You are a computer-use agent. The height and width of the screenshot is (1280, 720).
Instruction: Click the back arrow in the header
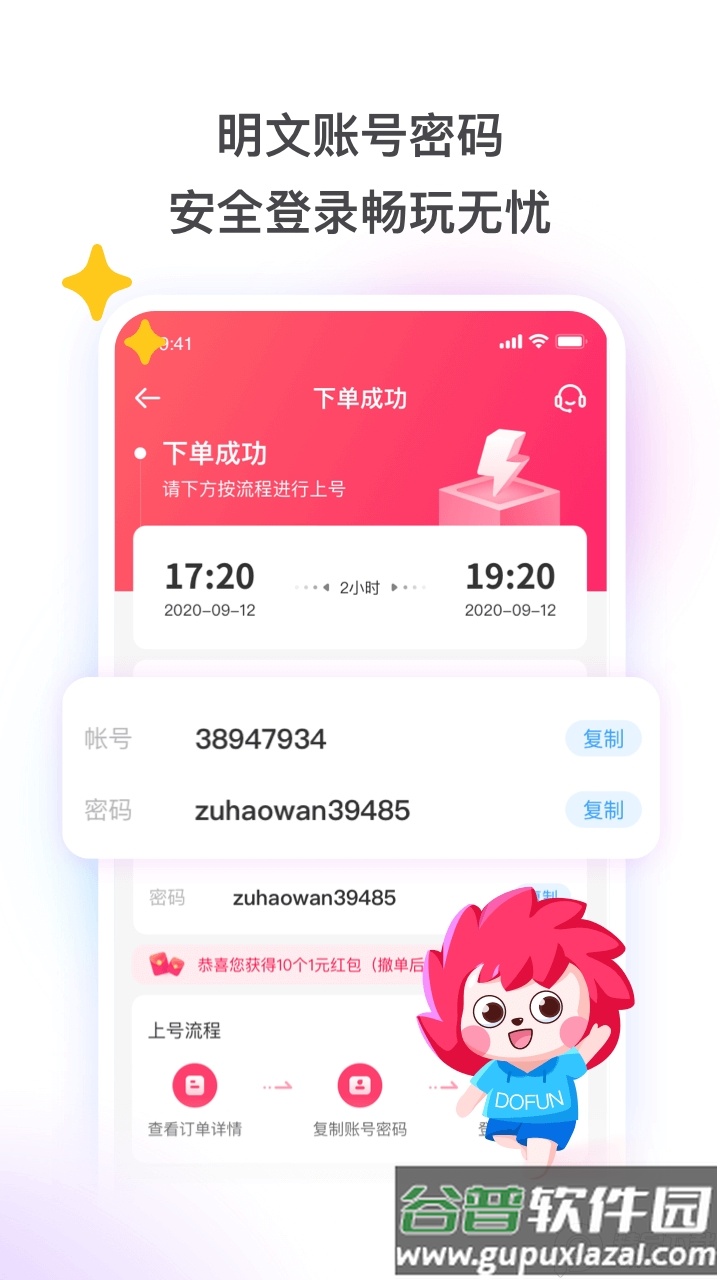tap(146, 398)
